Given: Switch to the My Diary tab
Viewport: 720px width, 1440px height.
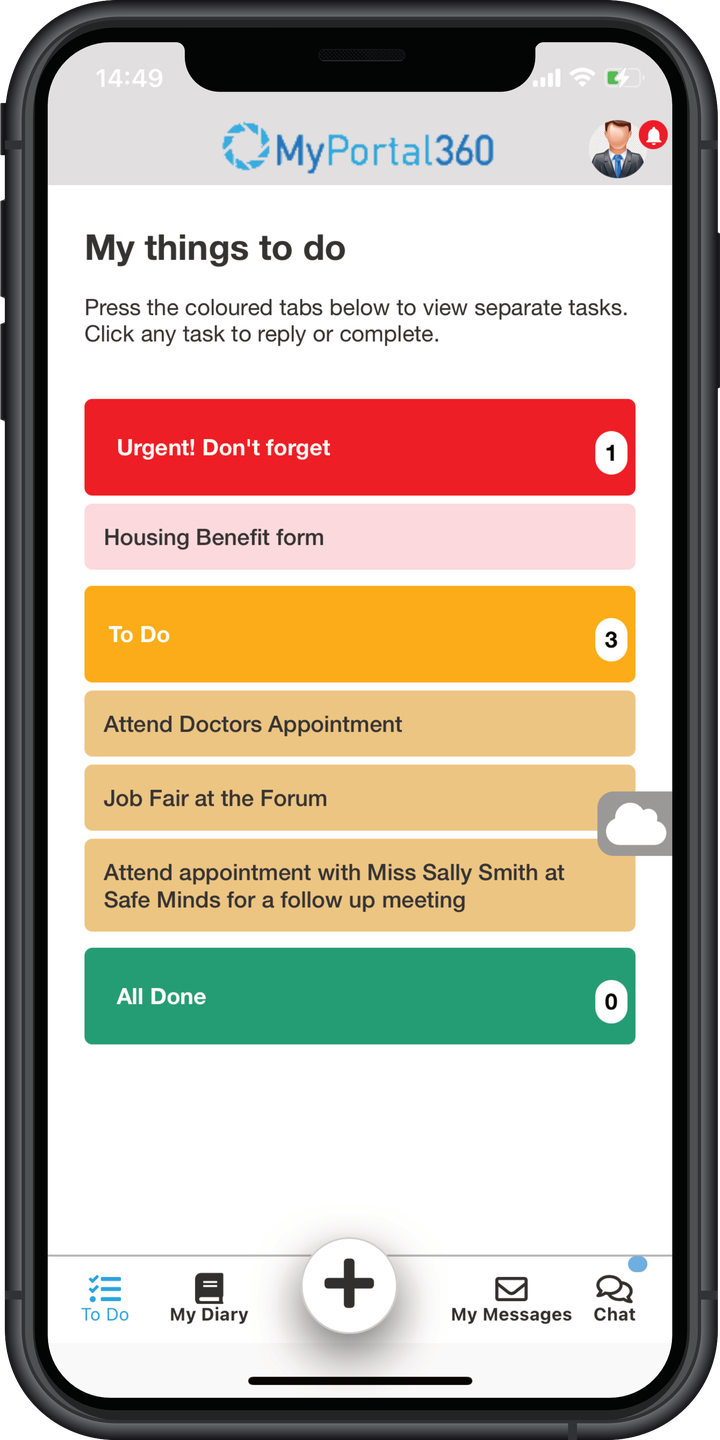Looking at the screenshot, I should tap(209, 1298).
